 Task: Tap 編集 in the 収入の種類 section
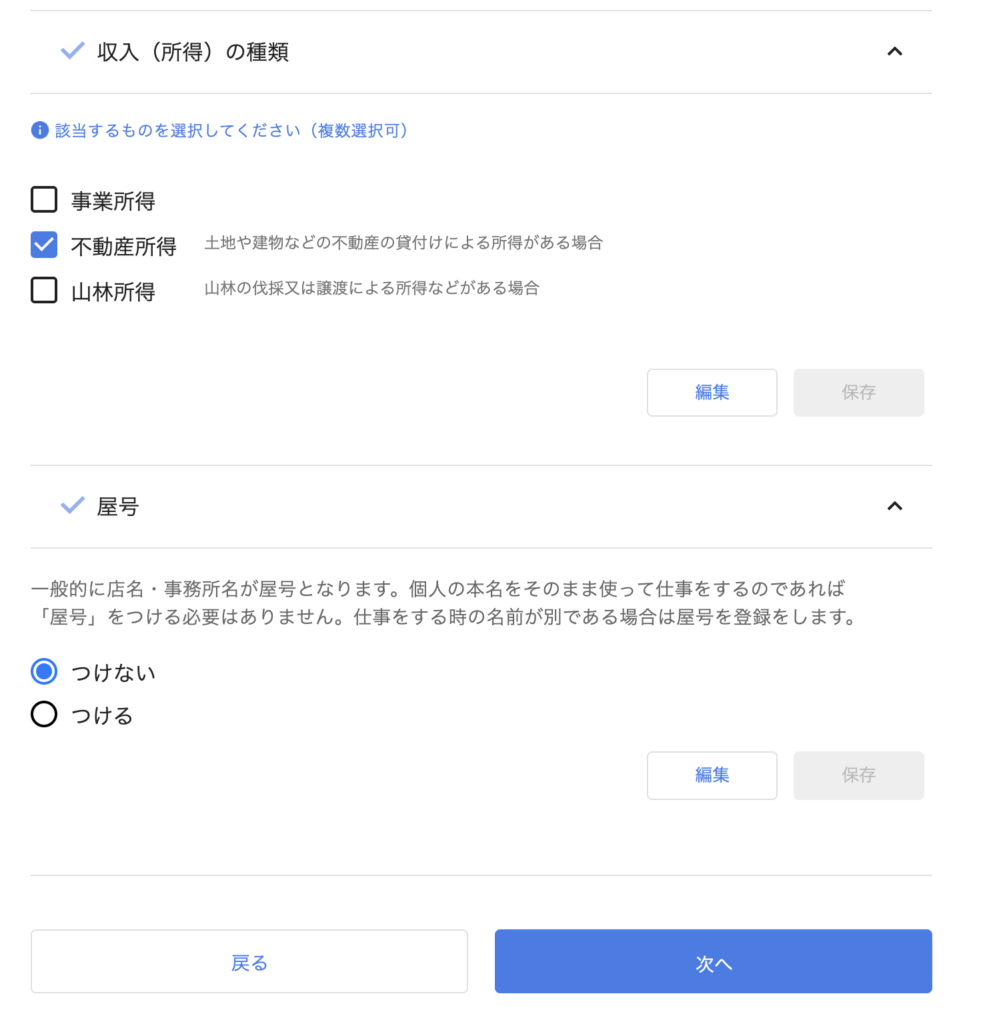pyautogui.click(x=712, y=392)
